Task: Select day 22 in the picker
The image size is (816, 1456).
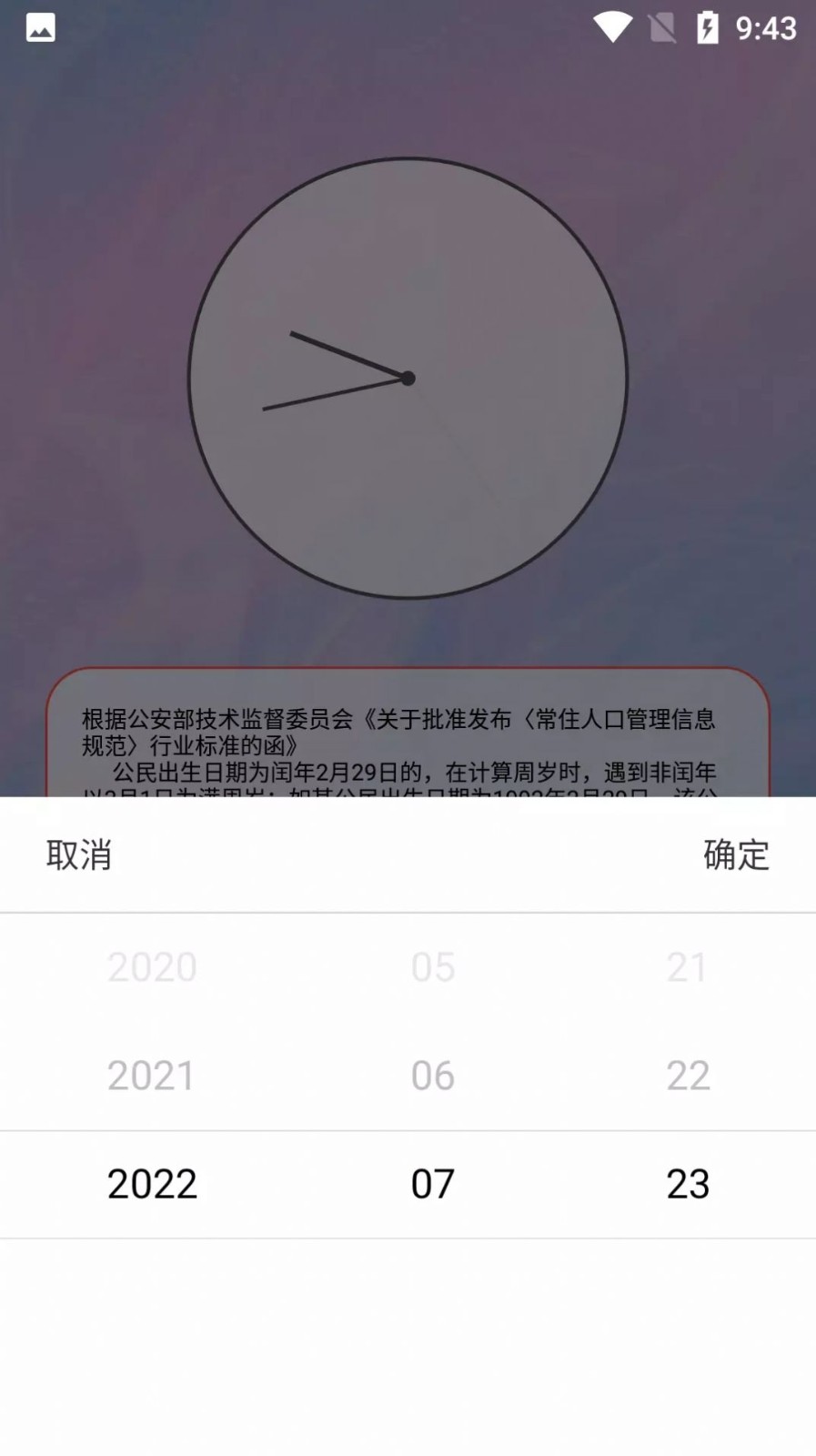Action: pos(689,1075)
